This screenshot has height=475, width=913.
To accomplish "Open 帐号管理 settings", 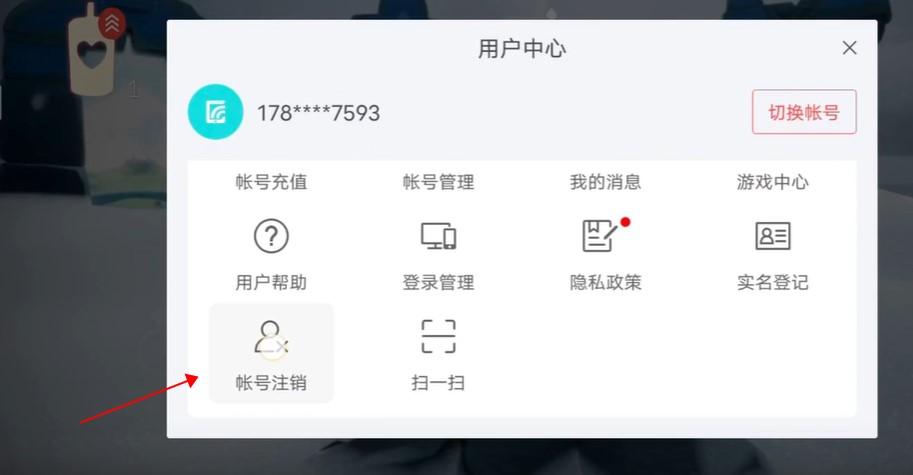I will [x=438, y=182].
